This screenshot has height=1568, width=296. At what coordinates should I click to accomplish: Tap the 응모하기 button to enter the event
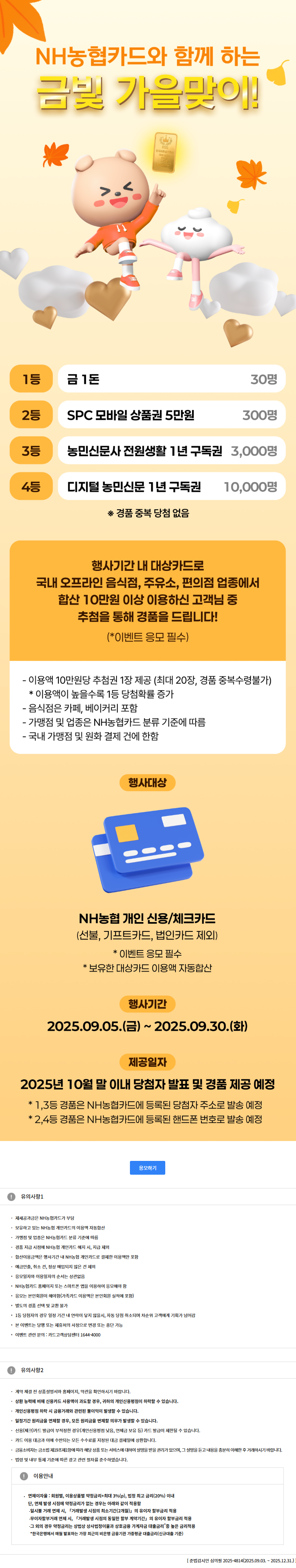[147, 1167]
